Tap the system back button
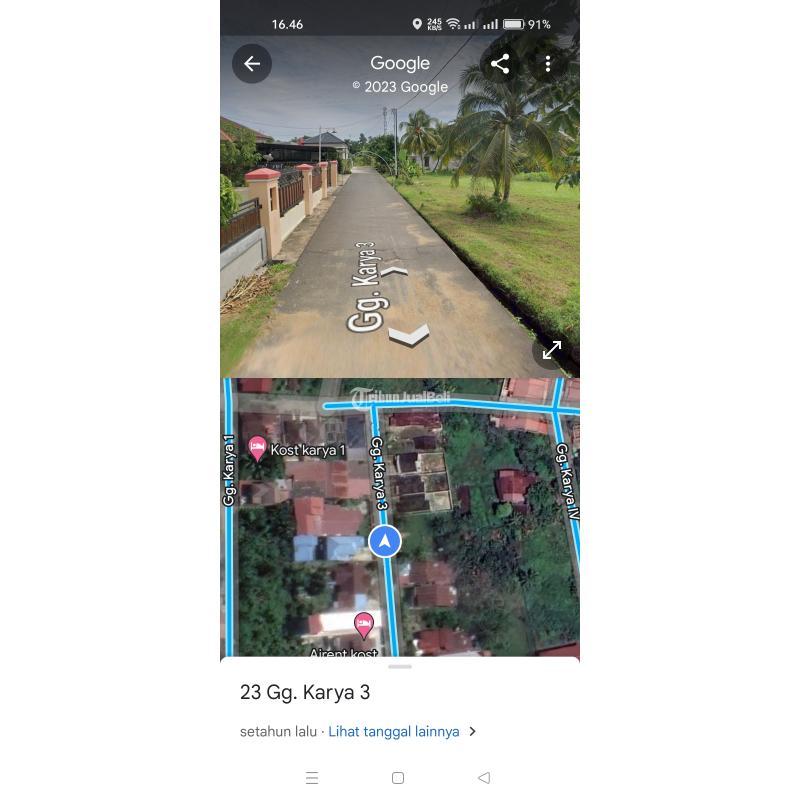The height and width of the screenshot is (800, 800). (x=484, y=777)
